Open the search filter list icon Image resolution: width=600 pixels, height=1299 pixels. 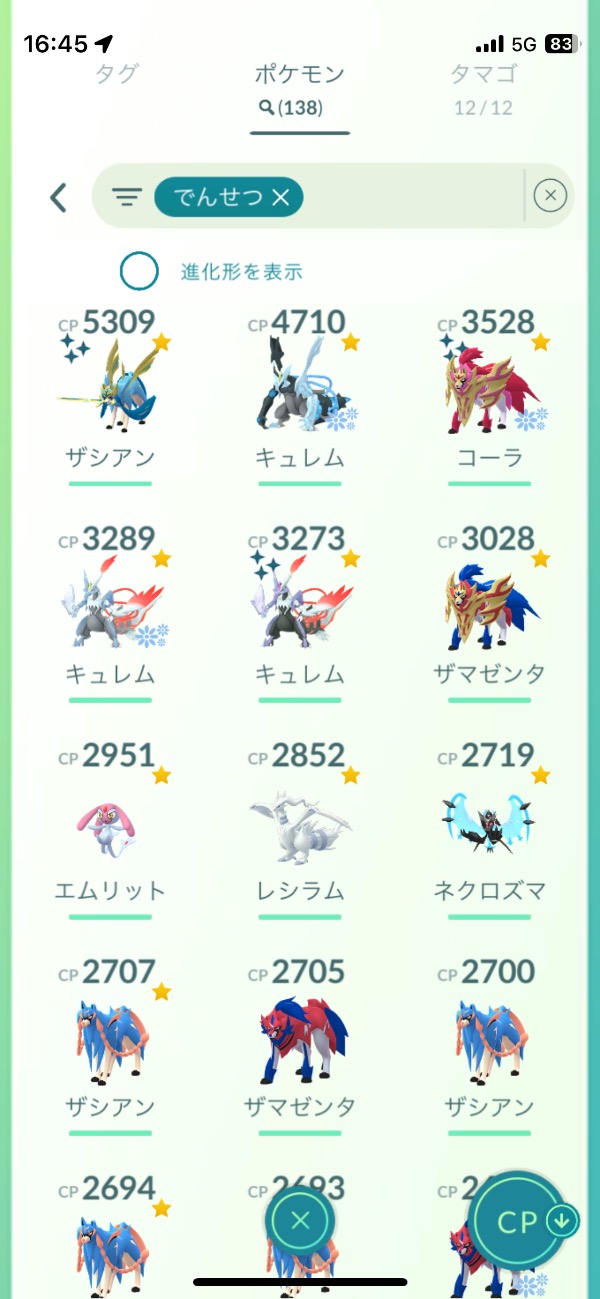coord(126,198)
